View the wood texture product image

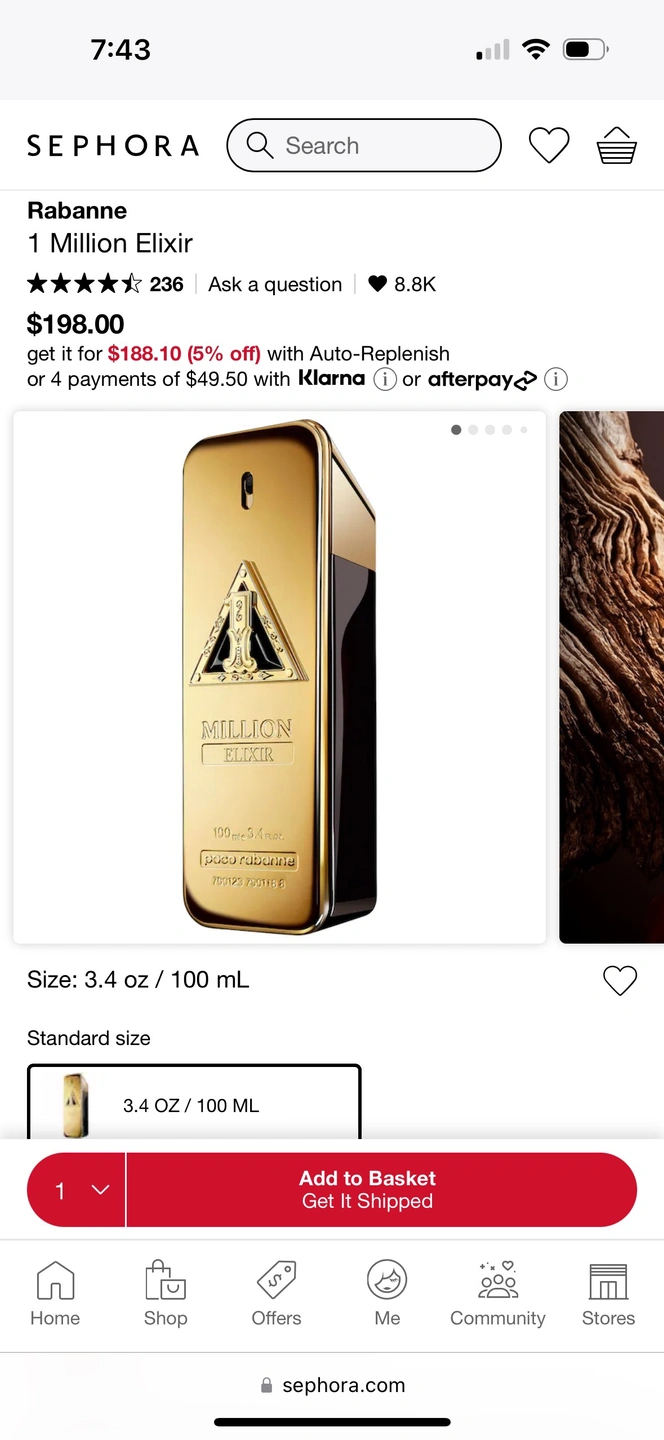coord(612,677)
